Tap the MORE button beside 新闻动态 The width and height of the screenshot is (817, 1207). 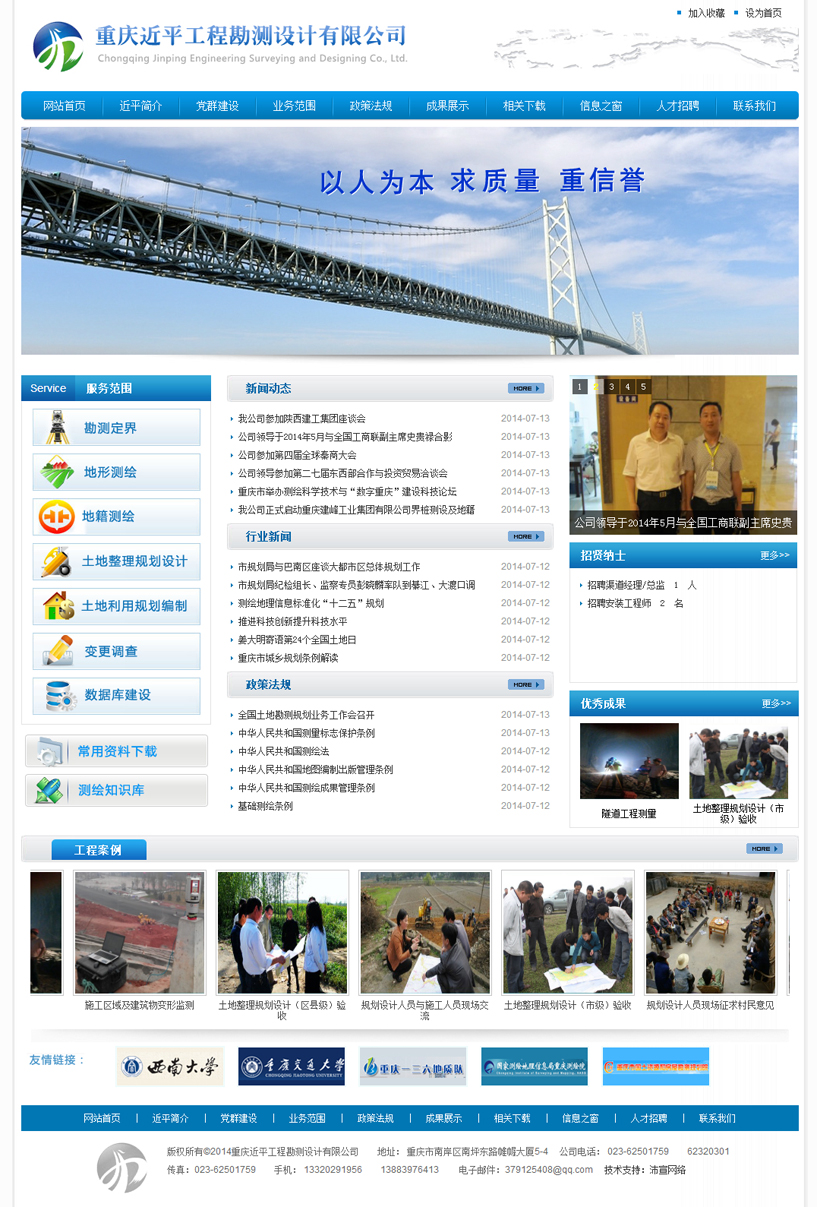tap(526, 388)
